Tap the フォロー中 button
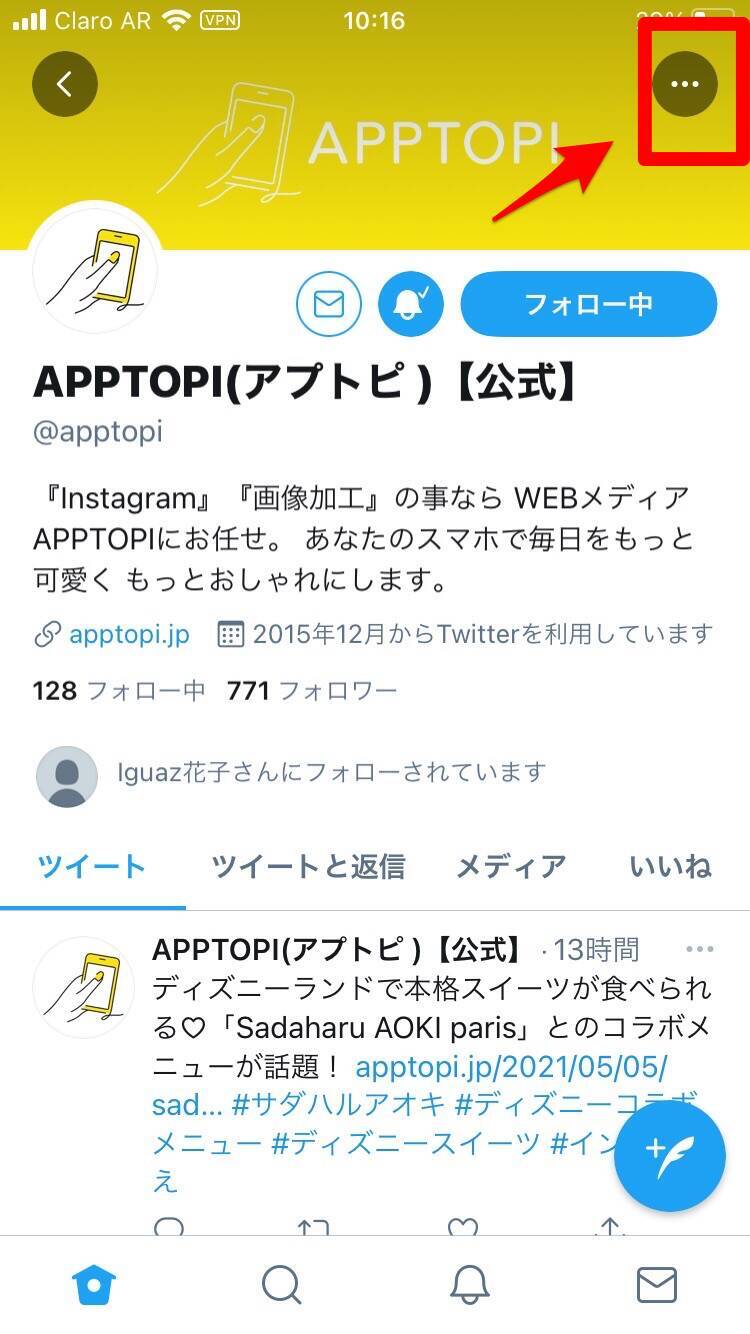Screen dimensions: 750x1334 [x=588, y=304]
